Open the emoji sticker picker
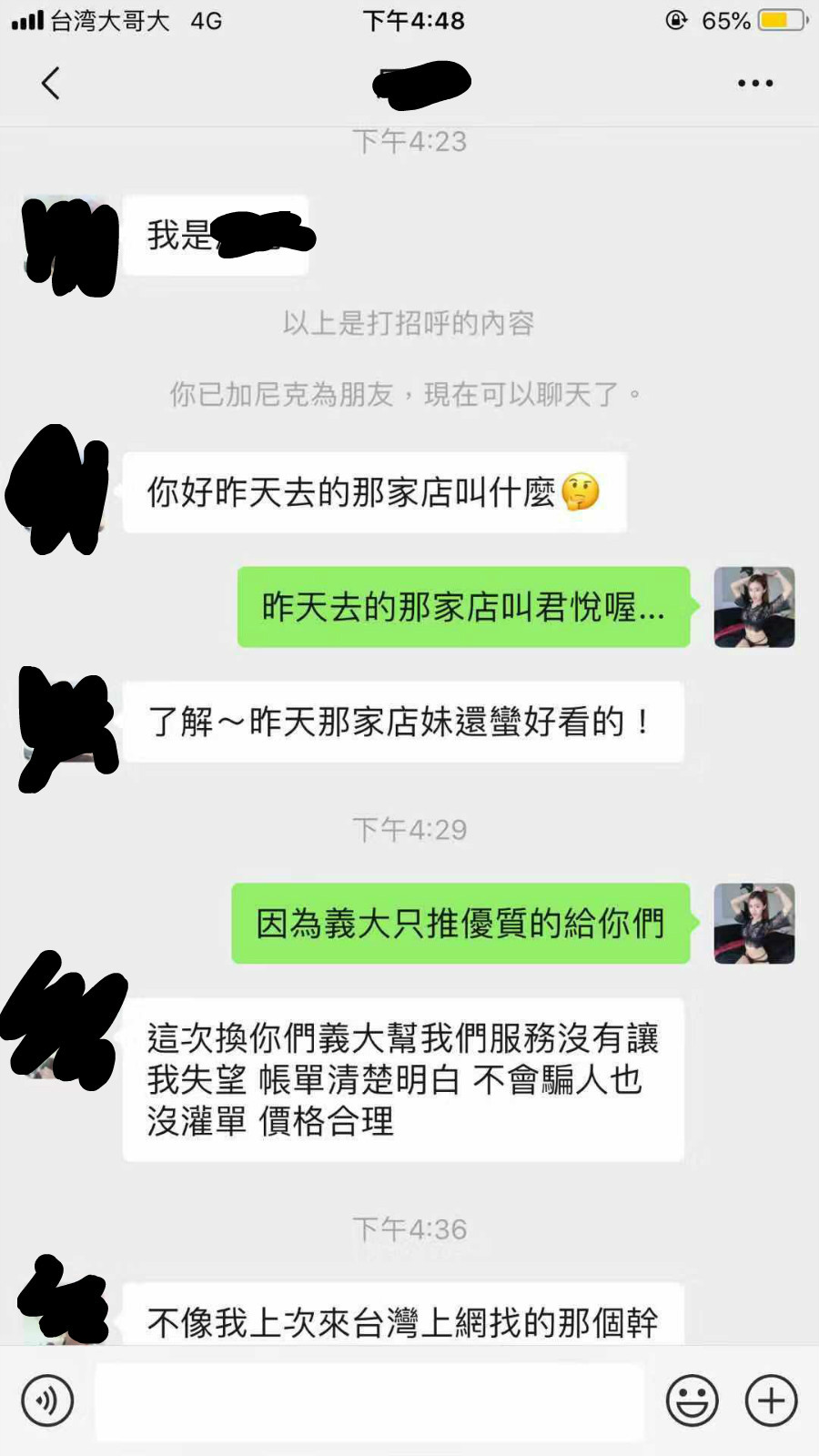 pyautogui.click(x=692, y=1400)
